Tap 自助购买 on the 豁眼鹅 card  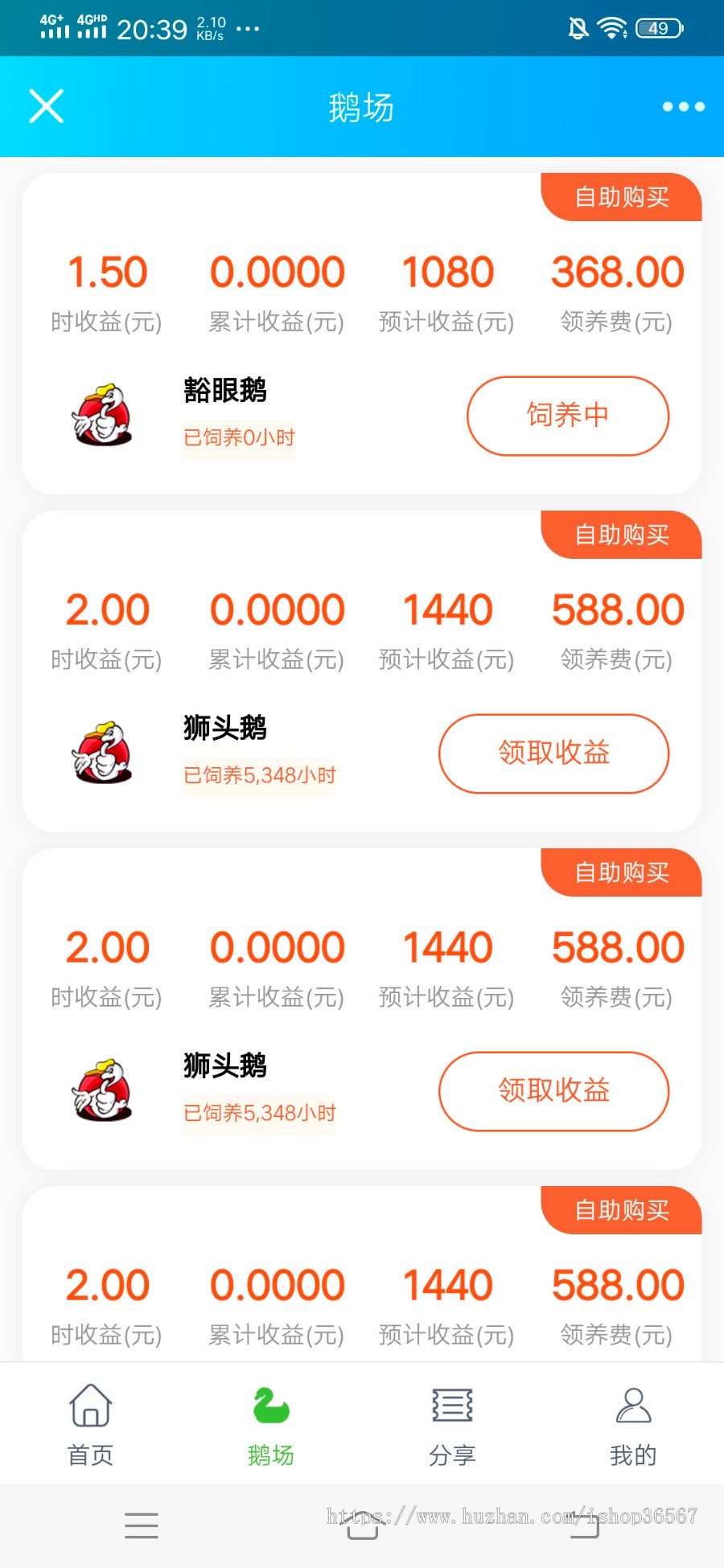pos(622,197)
